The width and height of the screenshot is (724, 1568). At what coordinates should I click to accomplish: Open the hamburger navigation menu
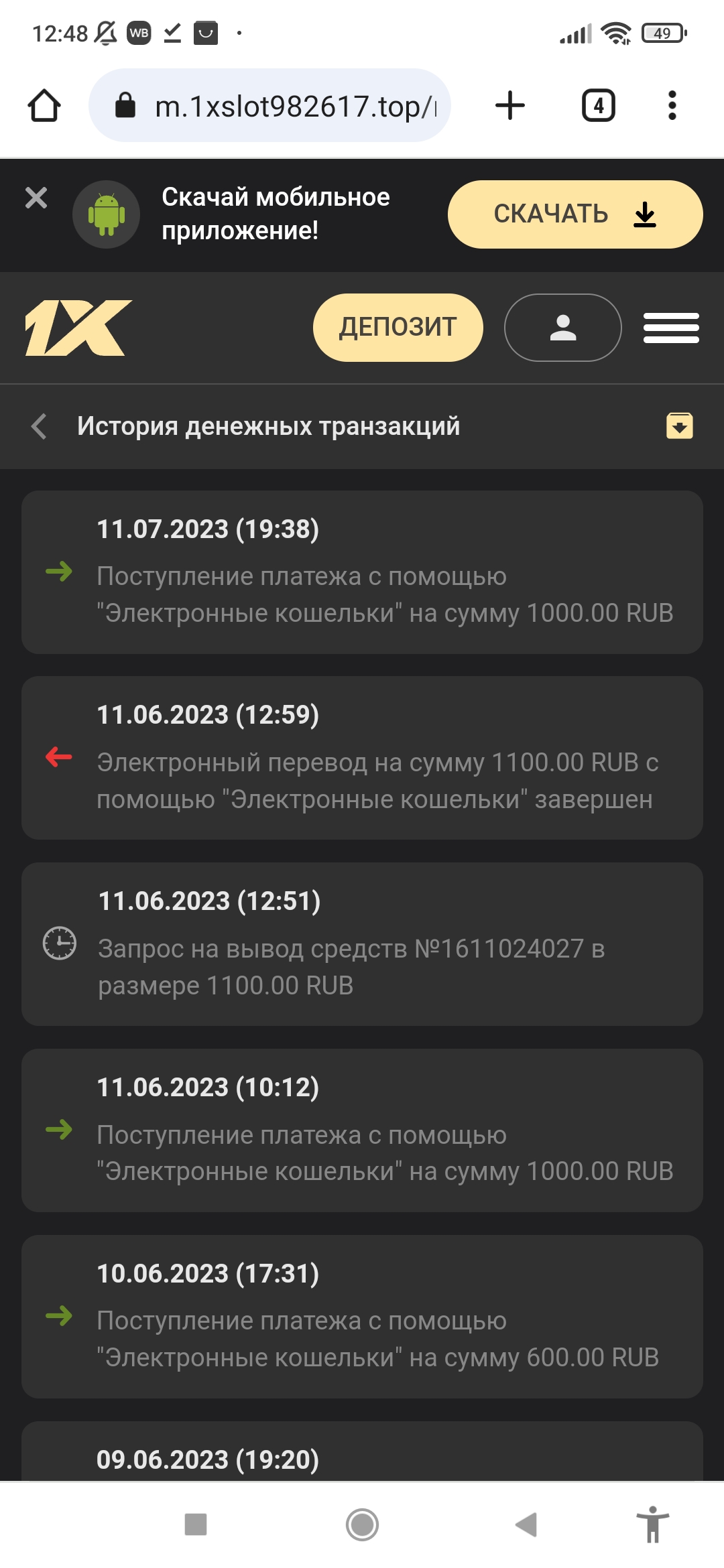click(670, 327)
